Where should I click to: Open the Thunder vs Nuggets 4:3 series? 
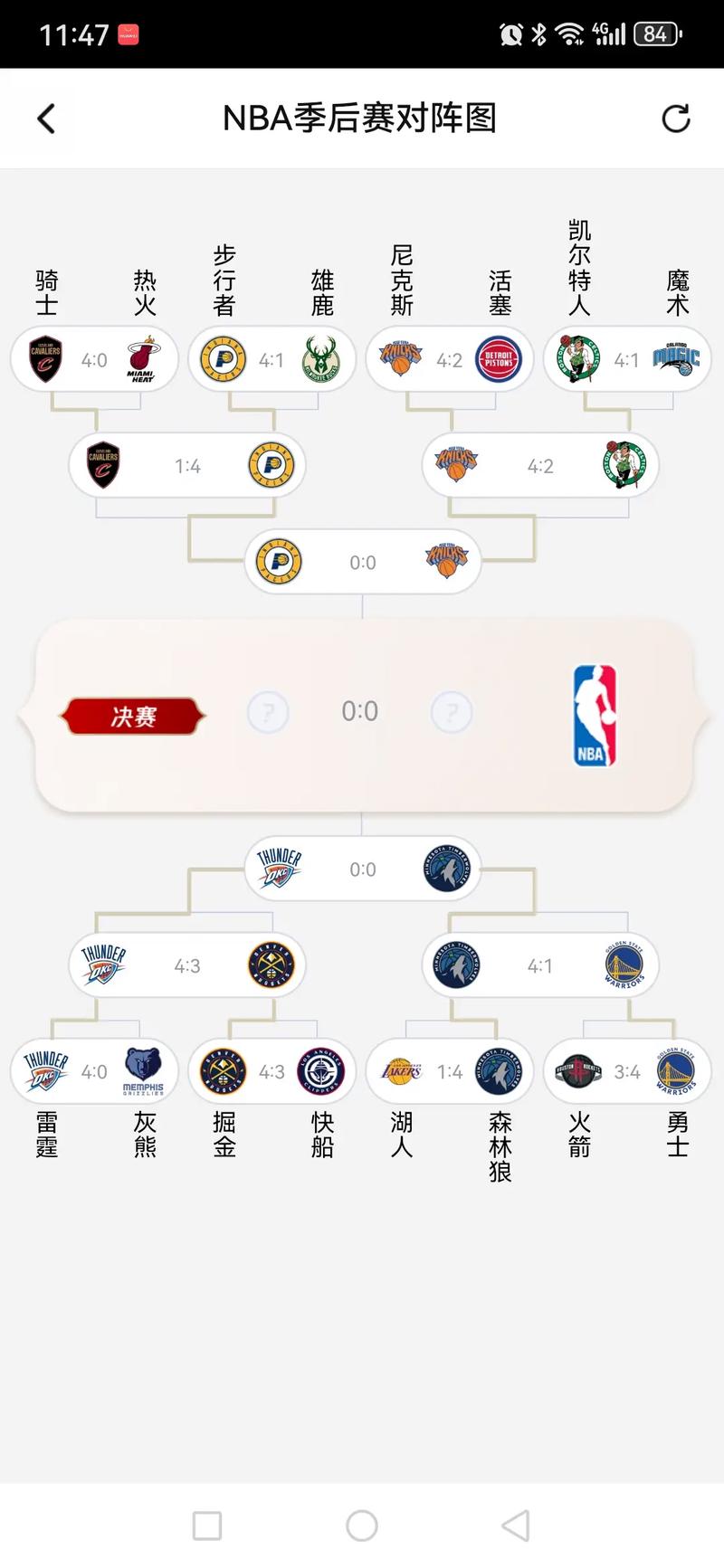[187, 965]
